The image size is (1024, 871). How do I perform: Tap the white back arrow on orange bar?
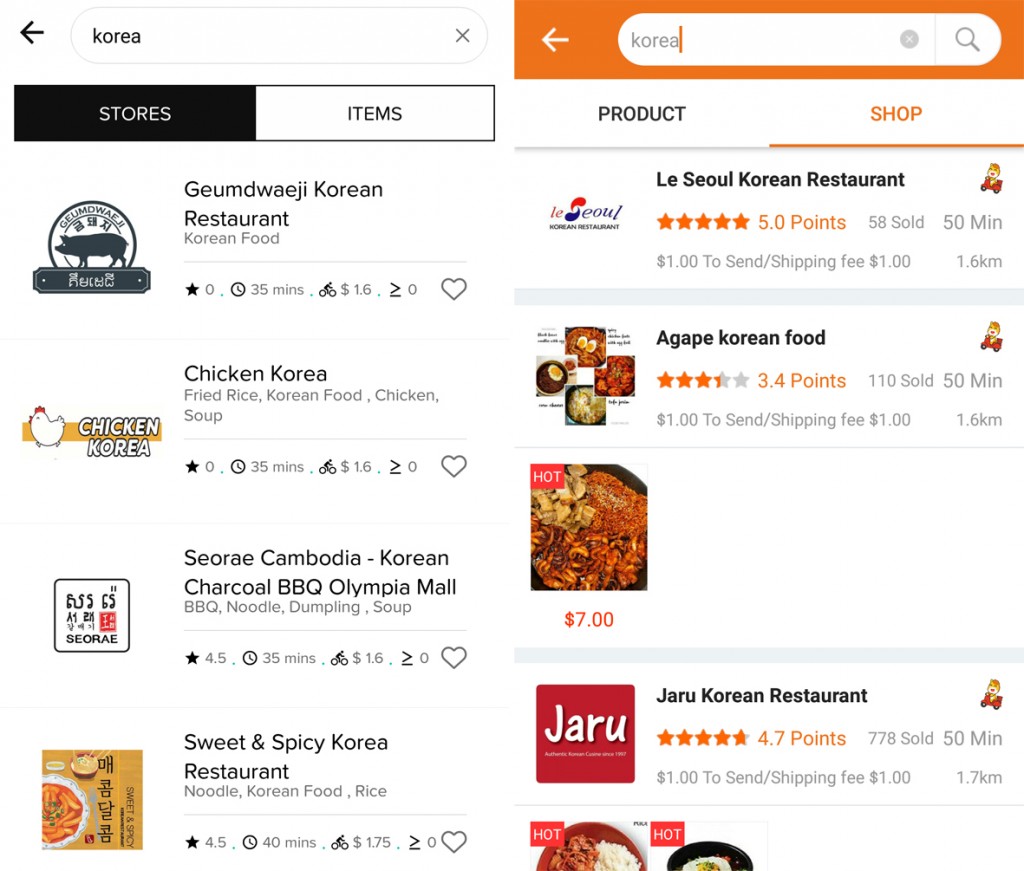555,40
